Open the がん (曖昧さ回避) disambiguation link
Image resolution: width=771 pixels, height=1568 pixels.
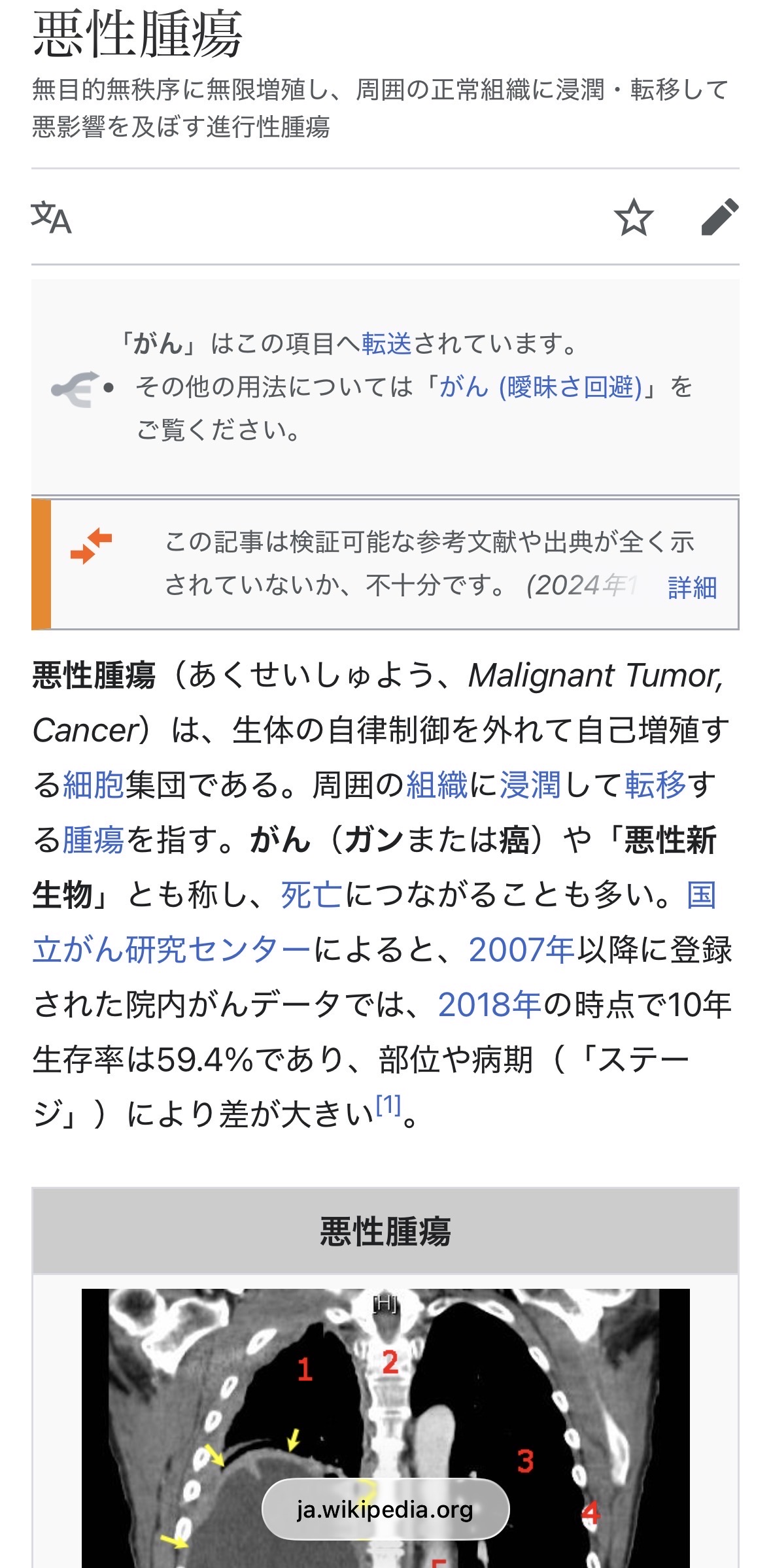540,387
